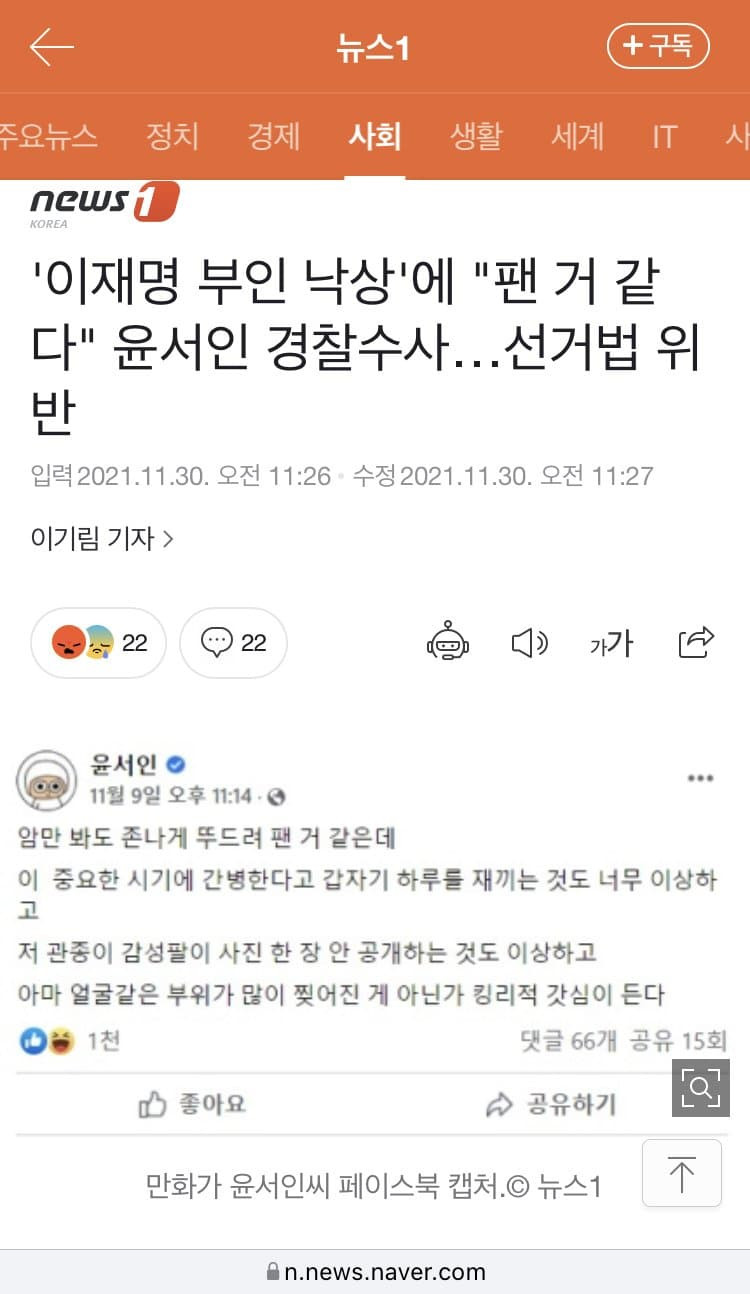Jump to top with up arrow
This screenshot has width=750, height=1294.
click(682, 1173)
